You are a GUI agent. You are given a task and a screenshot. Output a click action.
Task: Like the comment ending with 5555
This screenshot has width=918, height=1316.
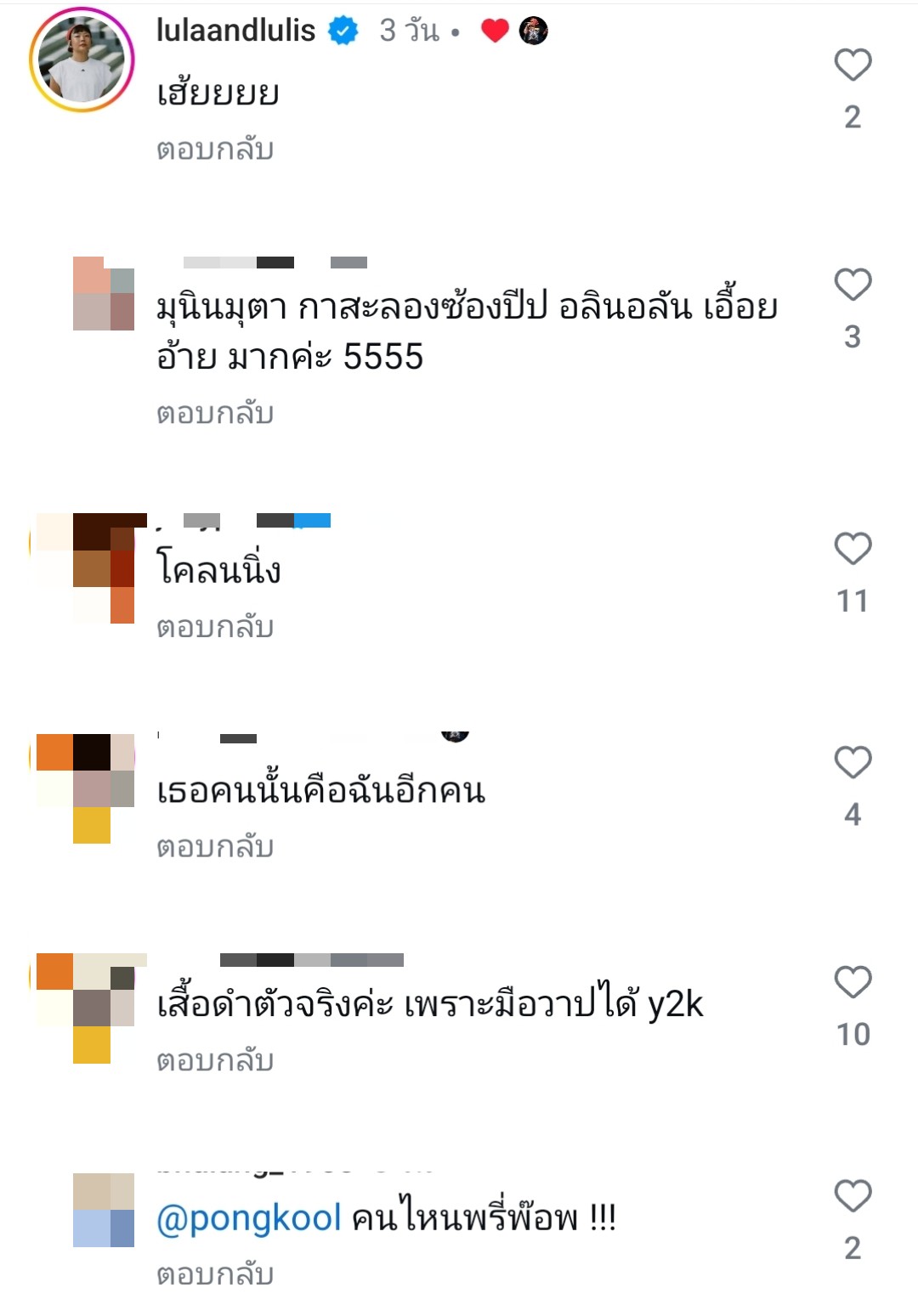853,285
